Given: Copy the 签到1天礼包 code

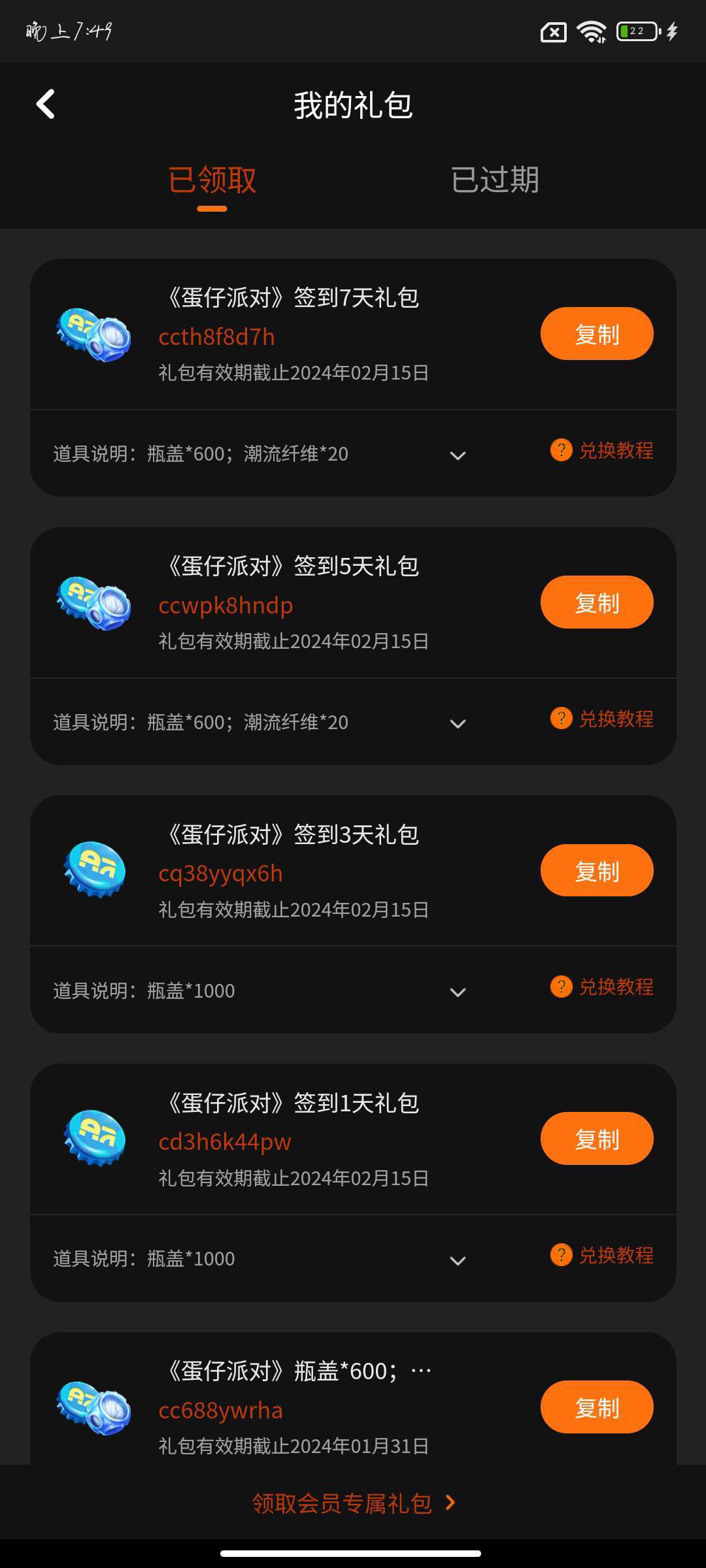Looking at the screenshot, I should point(596,1139).
